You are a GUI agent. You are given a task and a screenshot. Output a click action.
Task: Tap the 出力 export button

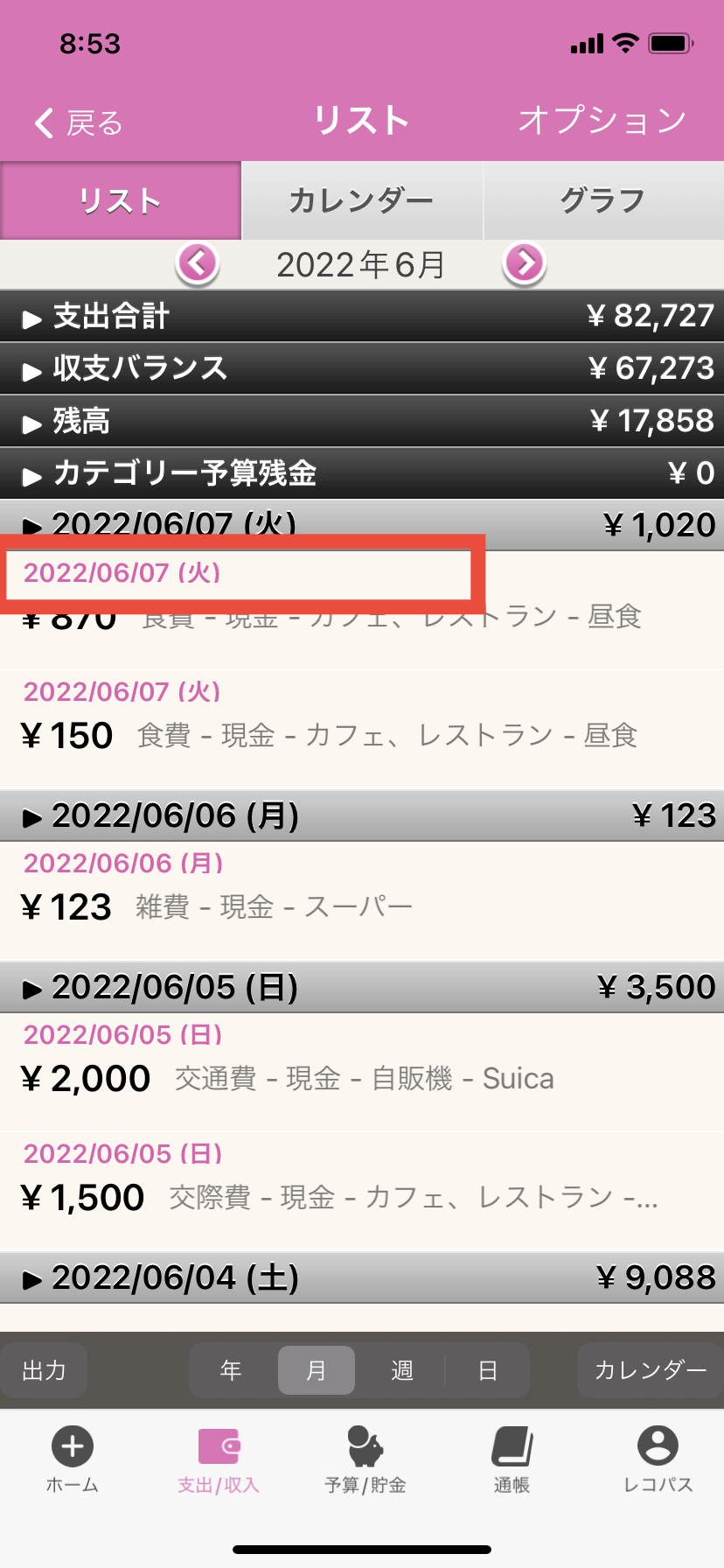pyautogui.click(x=44, y=1370)
